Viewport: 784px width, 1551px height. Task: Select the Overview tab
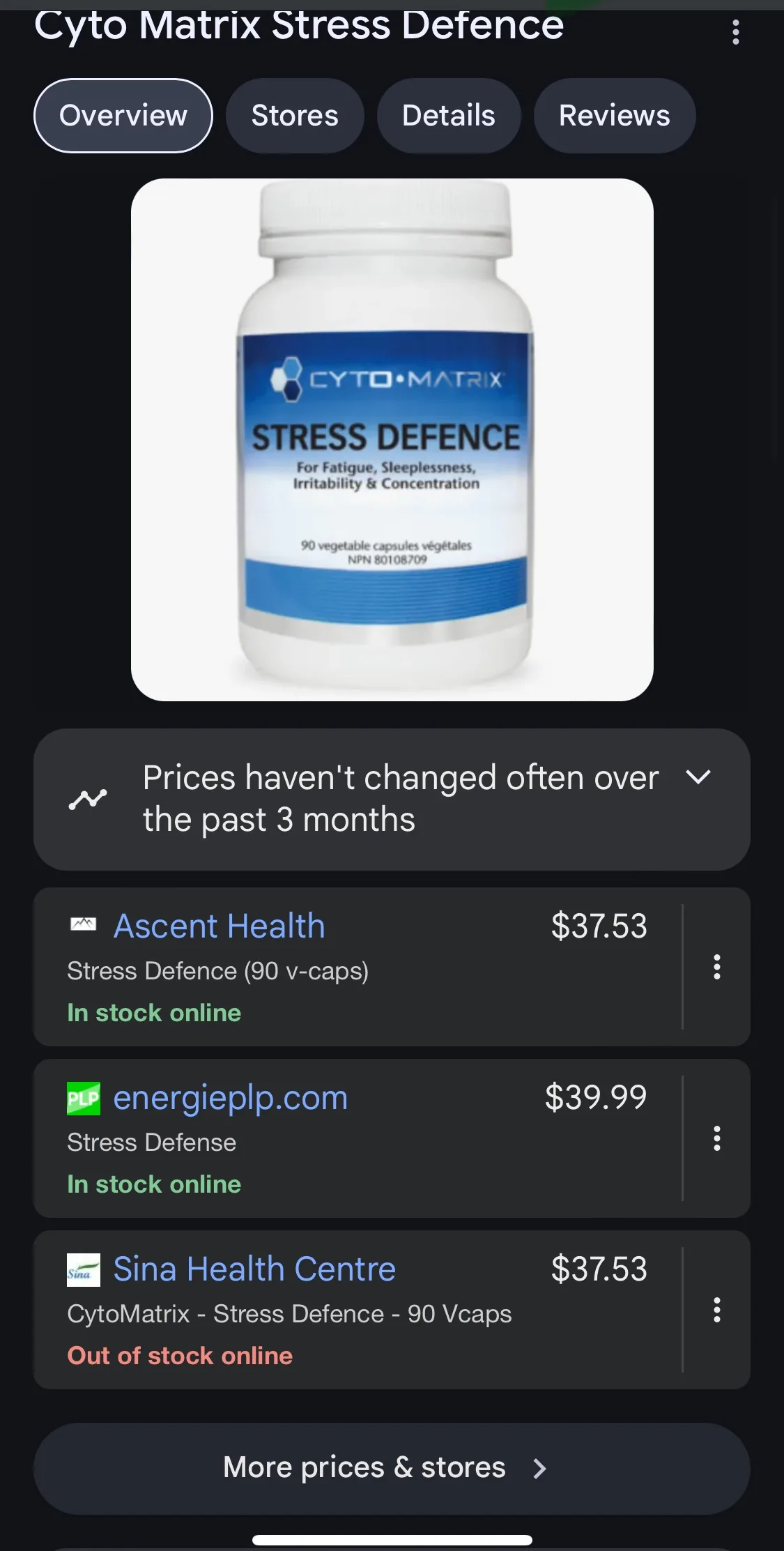(123, 116)
